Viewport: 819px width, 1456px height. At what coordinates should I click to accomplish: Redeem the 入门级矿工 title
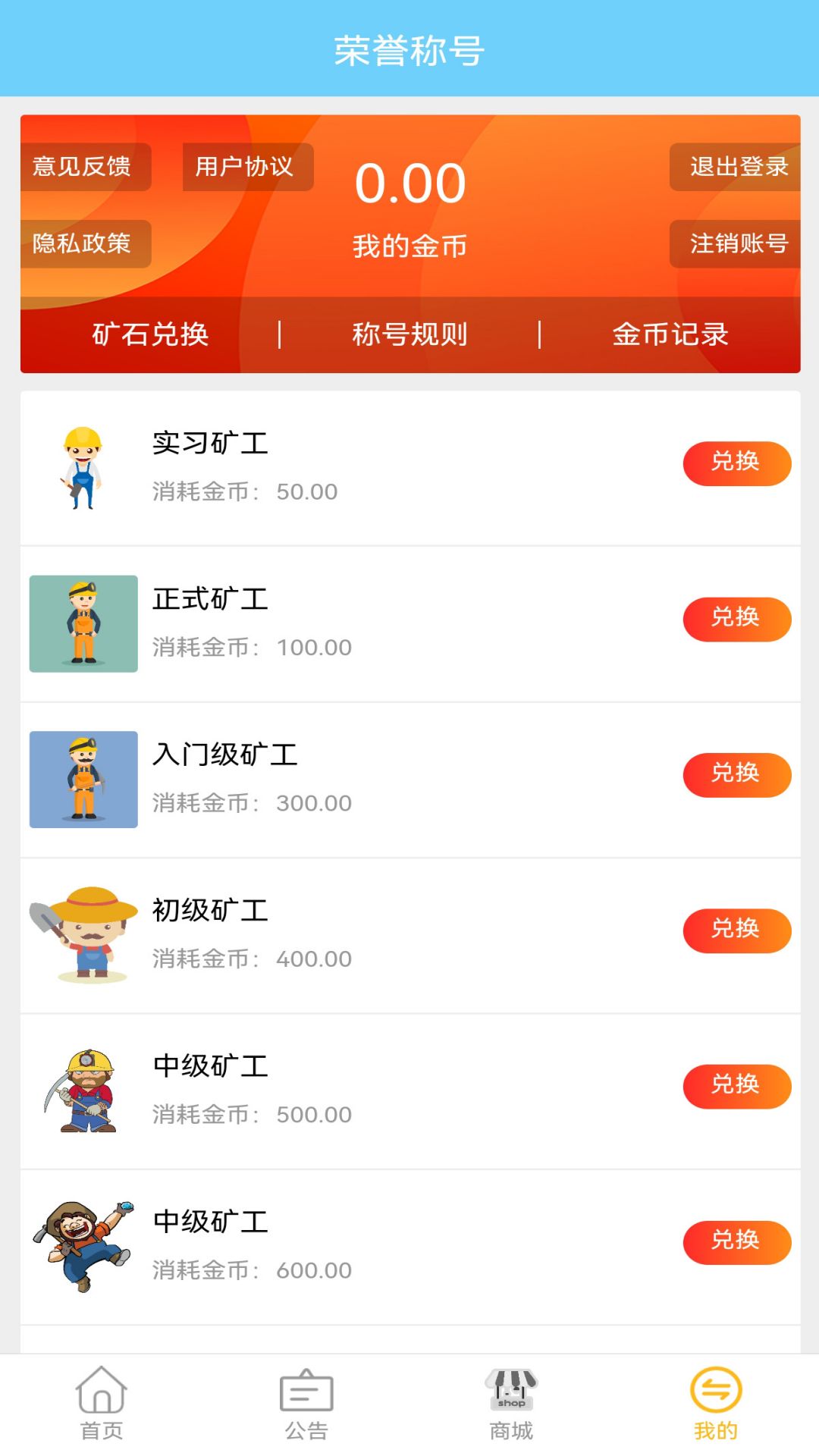[736, 774]
